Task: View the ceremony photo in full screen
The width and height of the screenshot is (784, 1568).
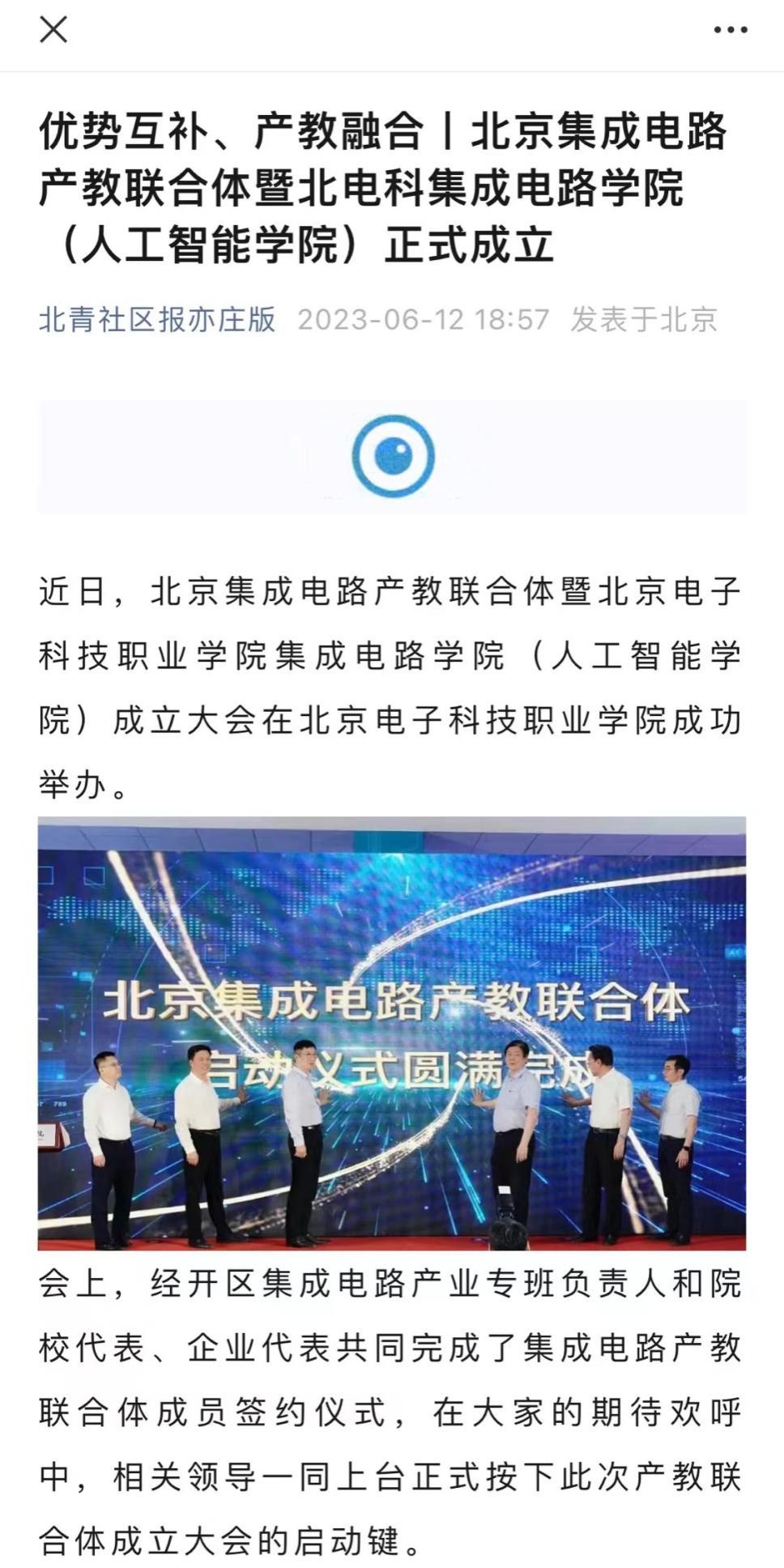Action: 392,1033
